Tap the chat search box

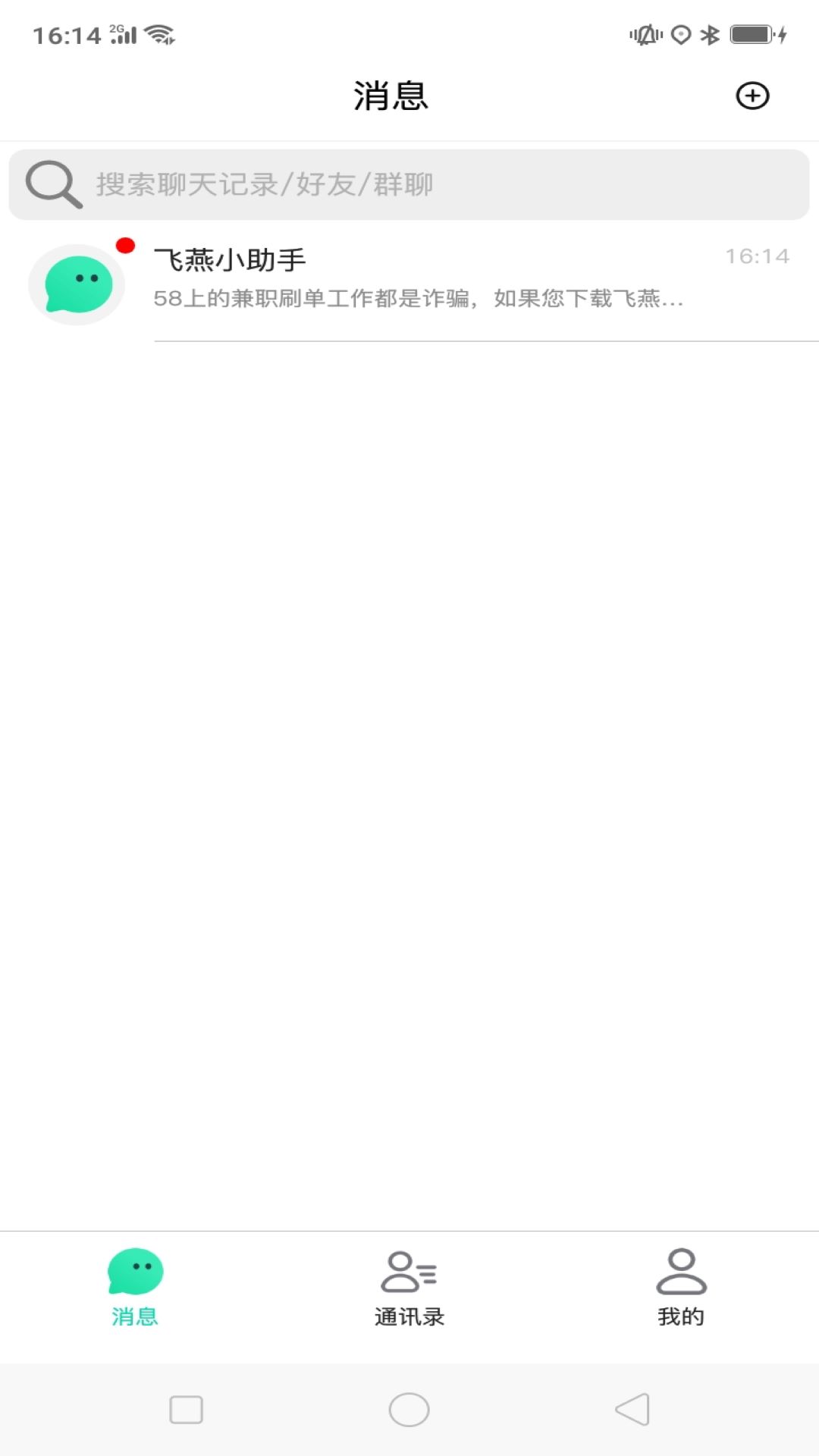coord(409,184)
